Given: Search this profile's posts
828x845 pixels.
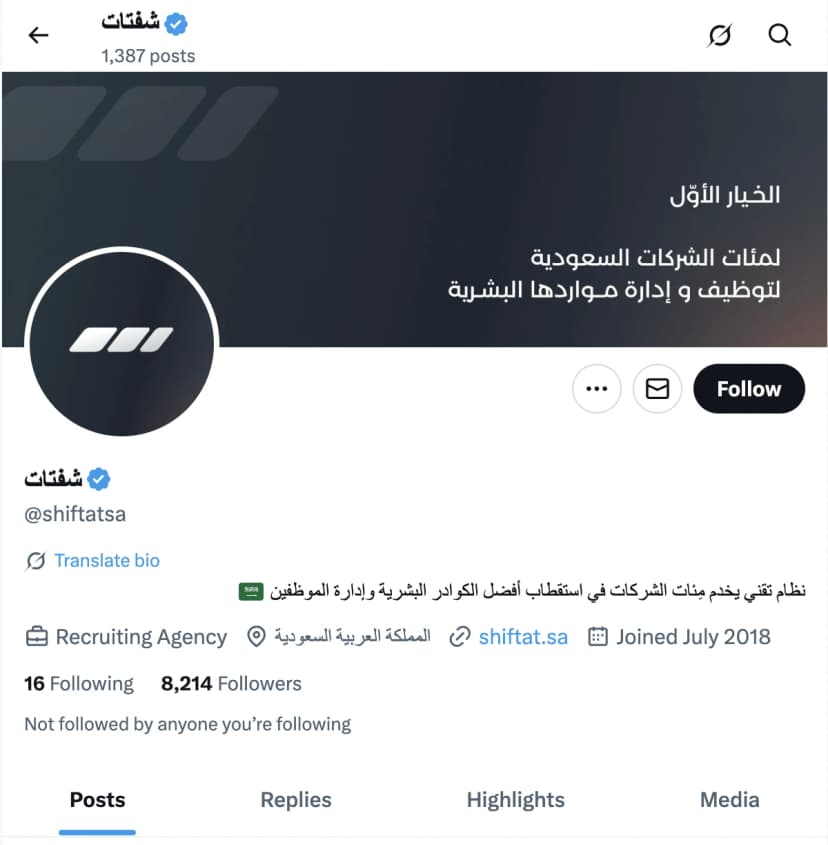Looking at the screenshot, I should pyautogui.click(x=780, y=36).
